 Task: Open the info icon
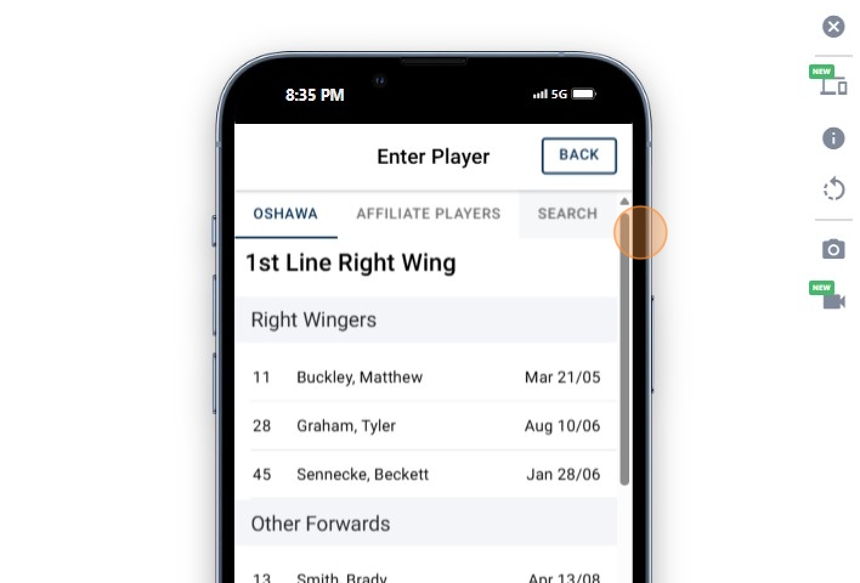[x=833, y=138]
